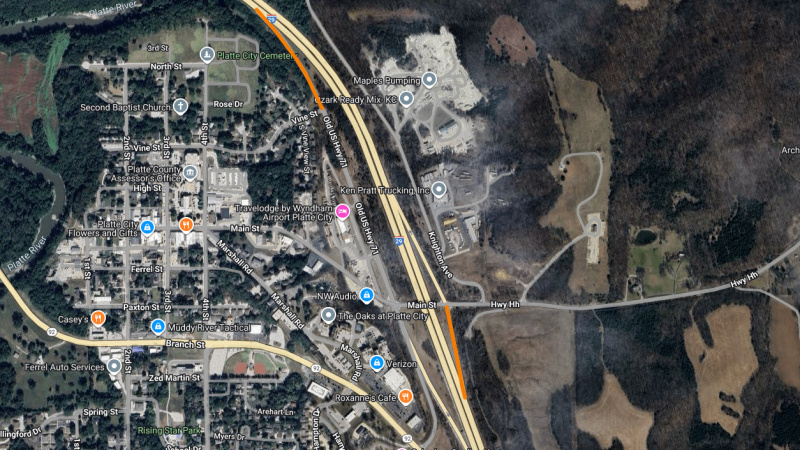The image size is (800, 450).
Task: Open The Oaks at Platte City pin
Action: tap(327, 316)
